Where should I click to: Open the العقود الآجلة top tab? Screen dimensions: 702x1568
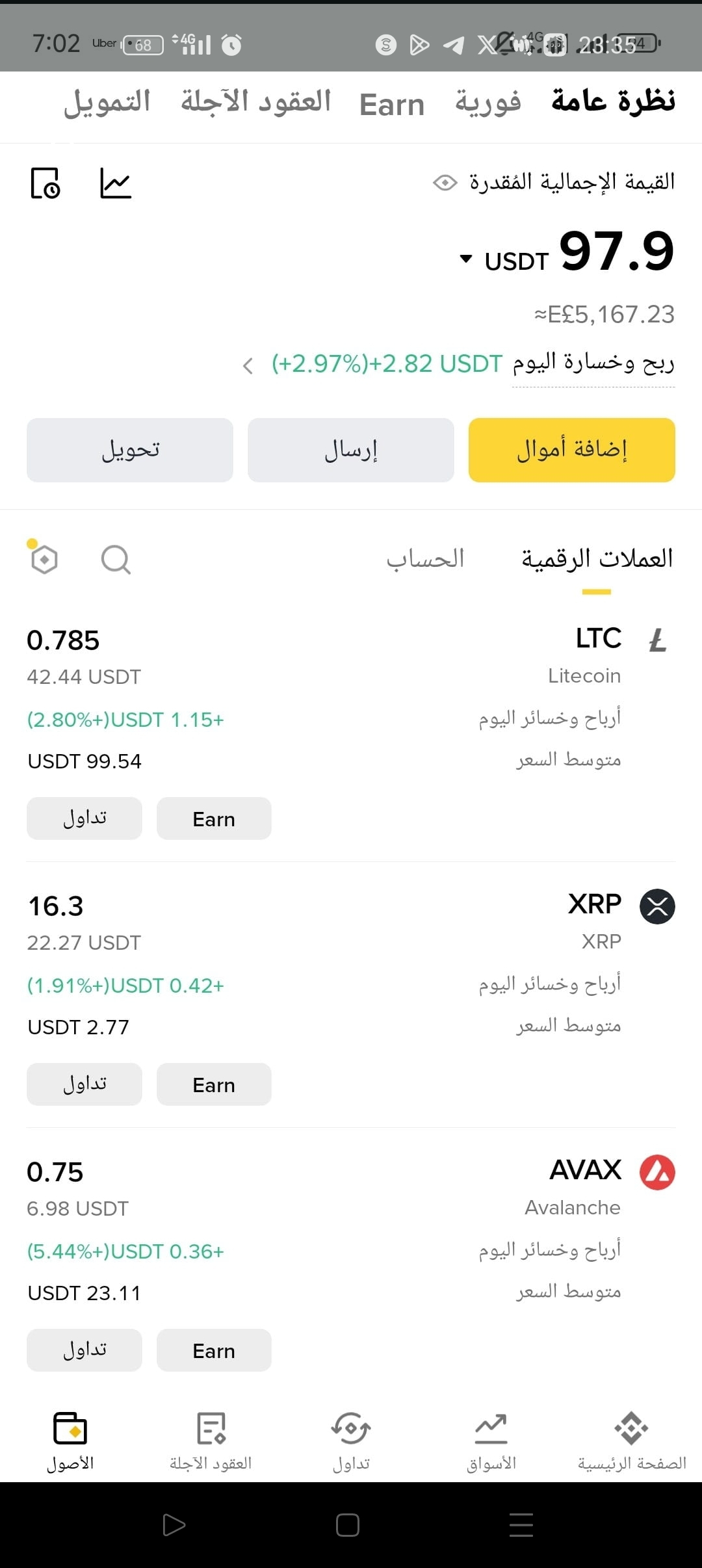tap(256, 102)
